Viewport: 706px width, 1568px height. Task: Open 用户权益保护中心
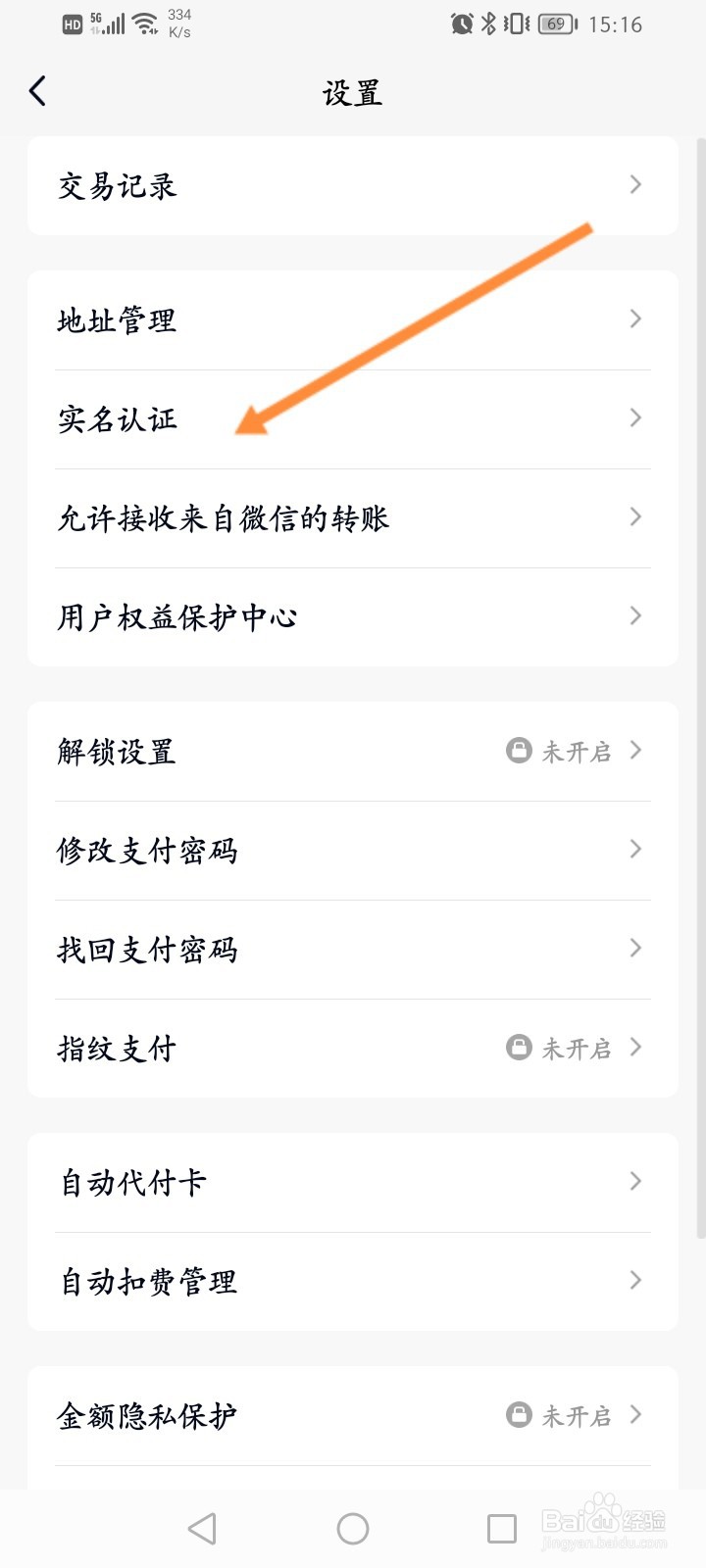click(x=353, y=617)
